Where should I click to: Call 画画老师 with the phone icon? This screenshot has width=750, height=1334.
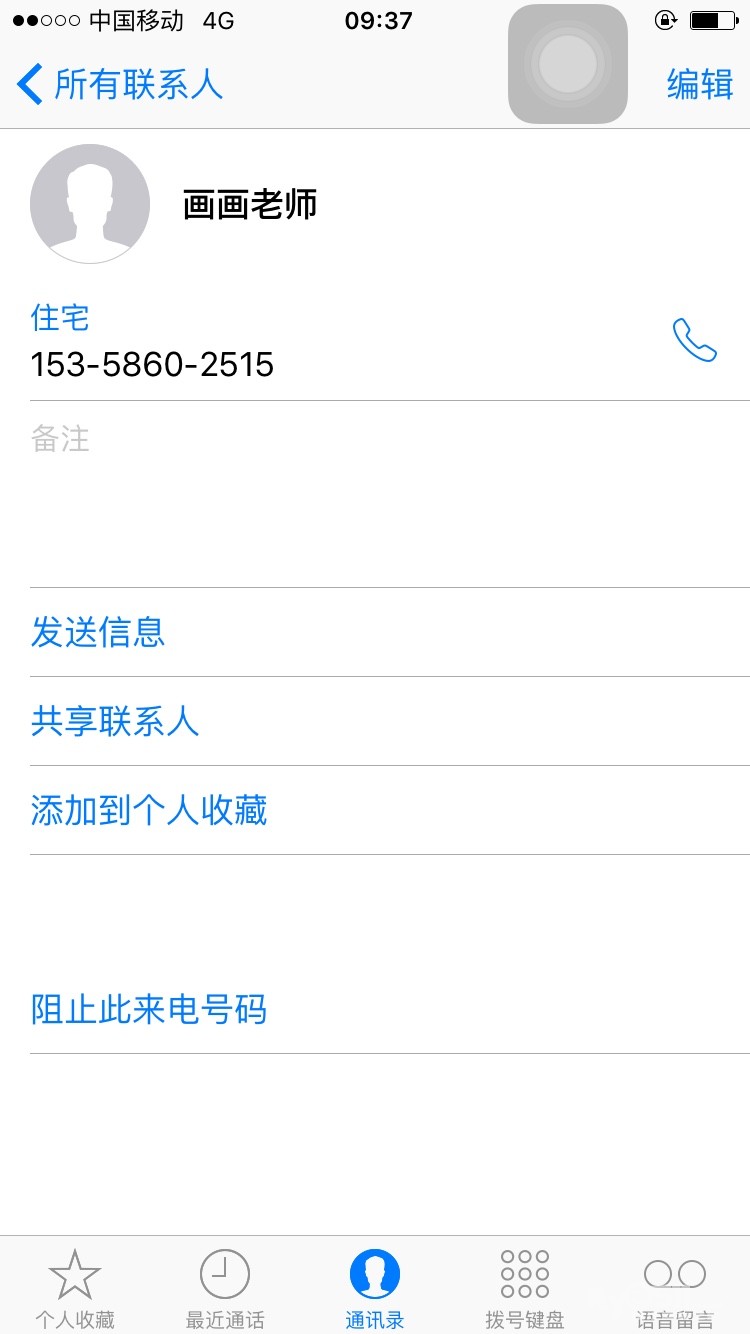click(694, 341)
